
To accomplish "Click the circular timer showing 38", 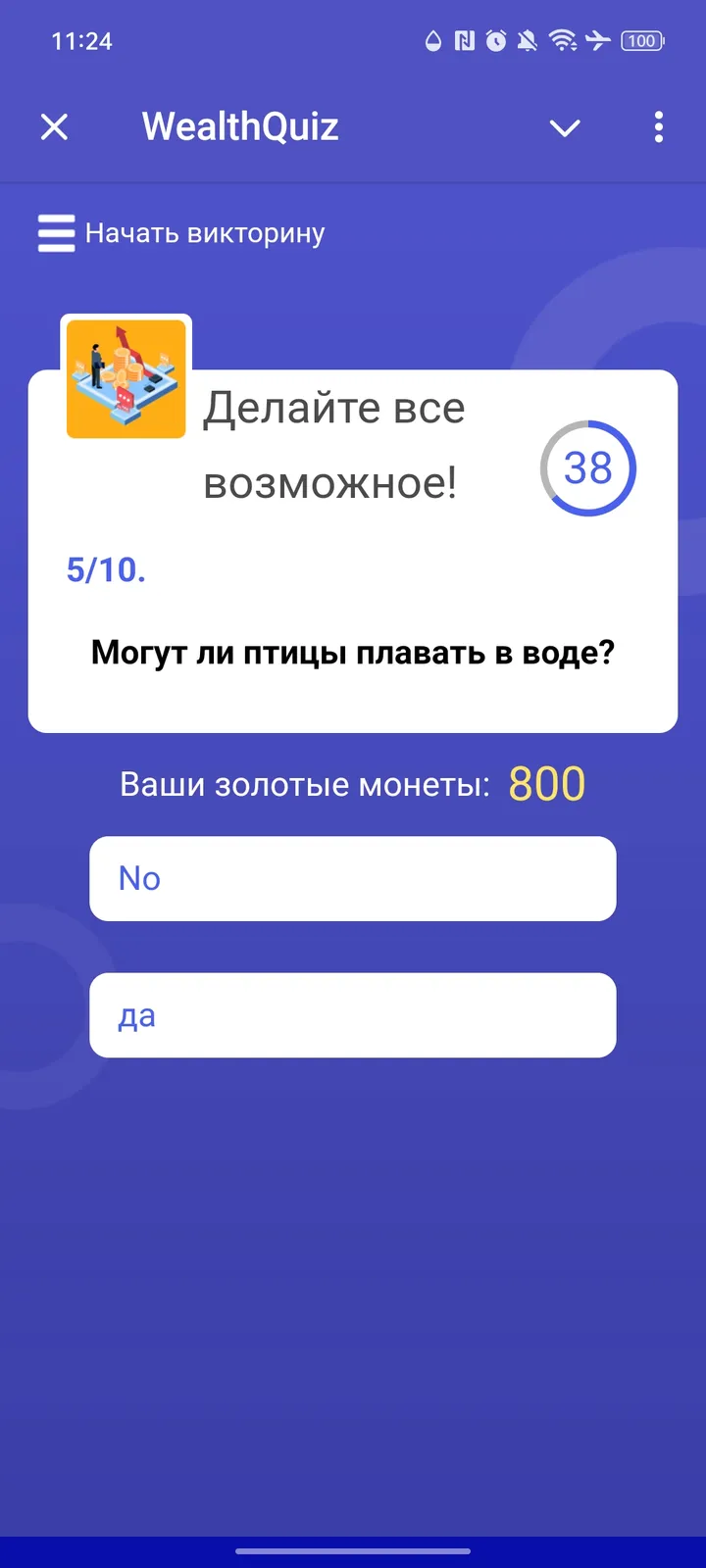I will (x=588, y=468).
